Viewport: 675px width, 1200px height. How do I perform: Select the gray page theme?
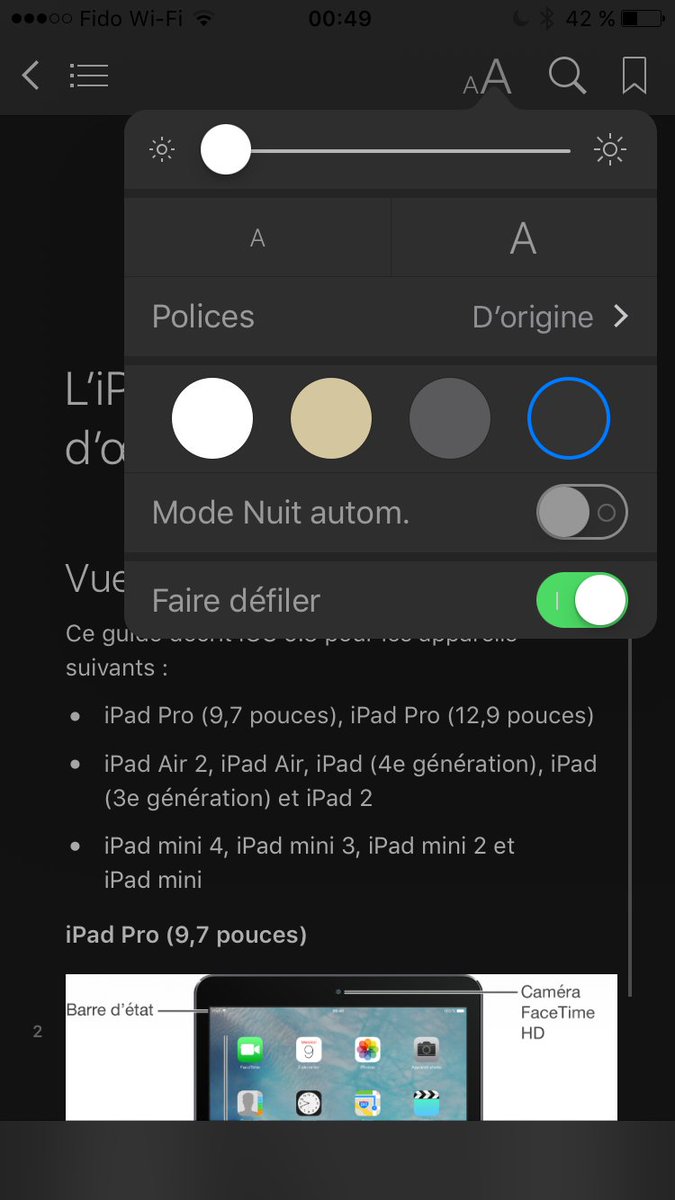[450, 418]
